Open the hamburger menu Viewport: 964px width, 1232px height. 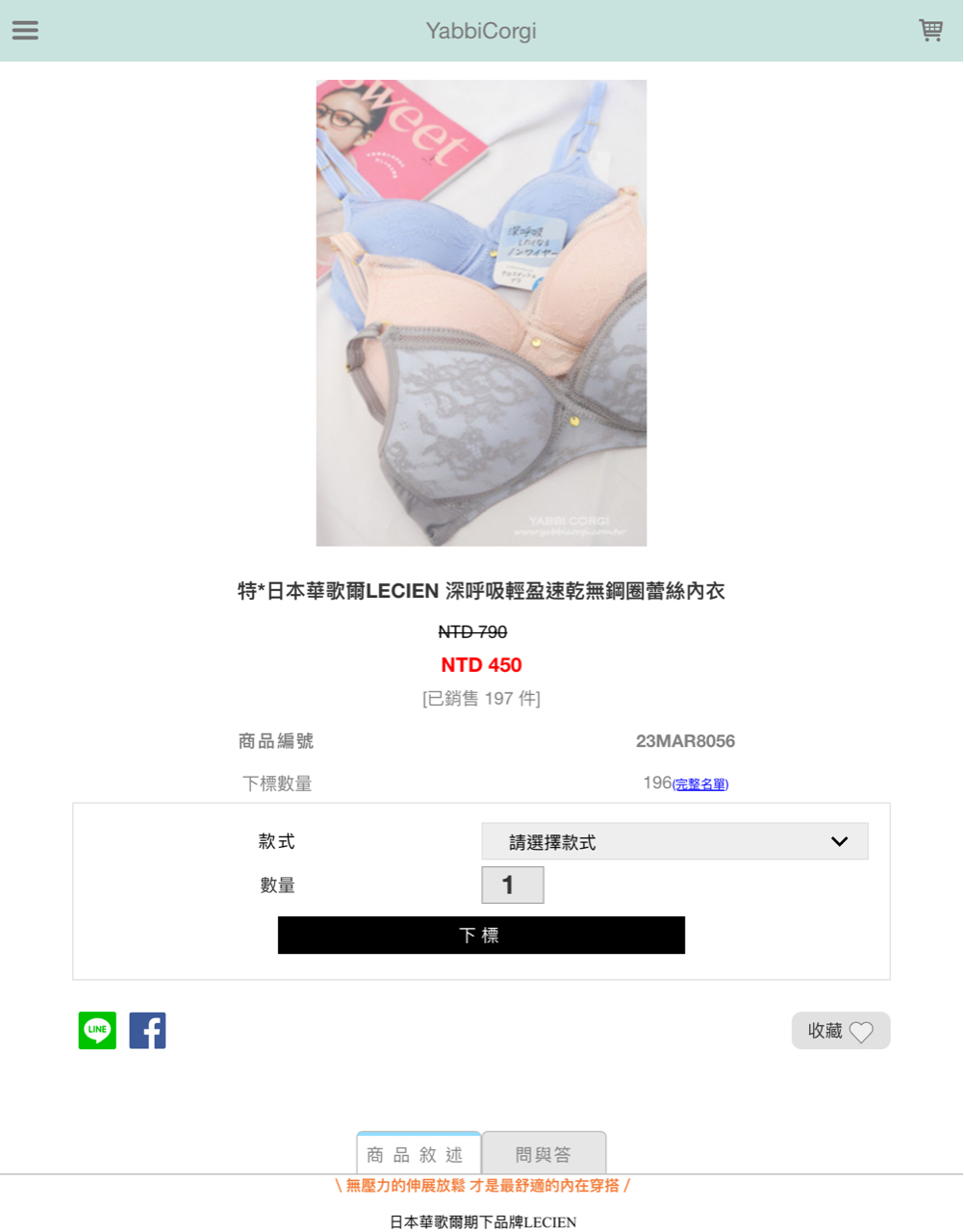(x=25, y=30)
